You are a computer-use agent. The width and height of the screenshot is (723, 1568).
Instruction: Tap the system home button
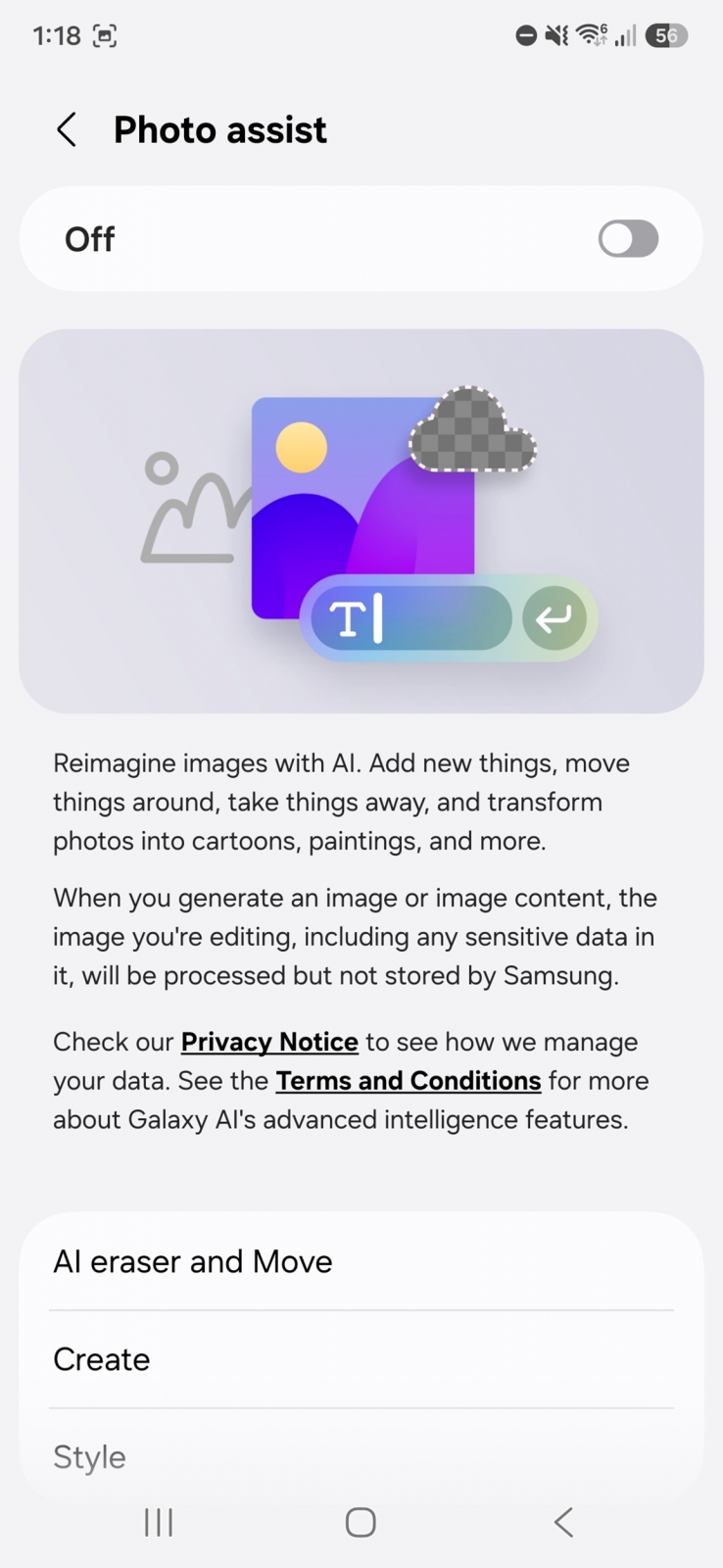coord(361,1522)
